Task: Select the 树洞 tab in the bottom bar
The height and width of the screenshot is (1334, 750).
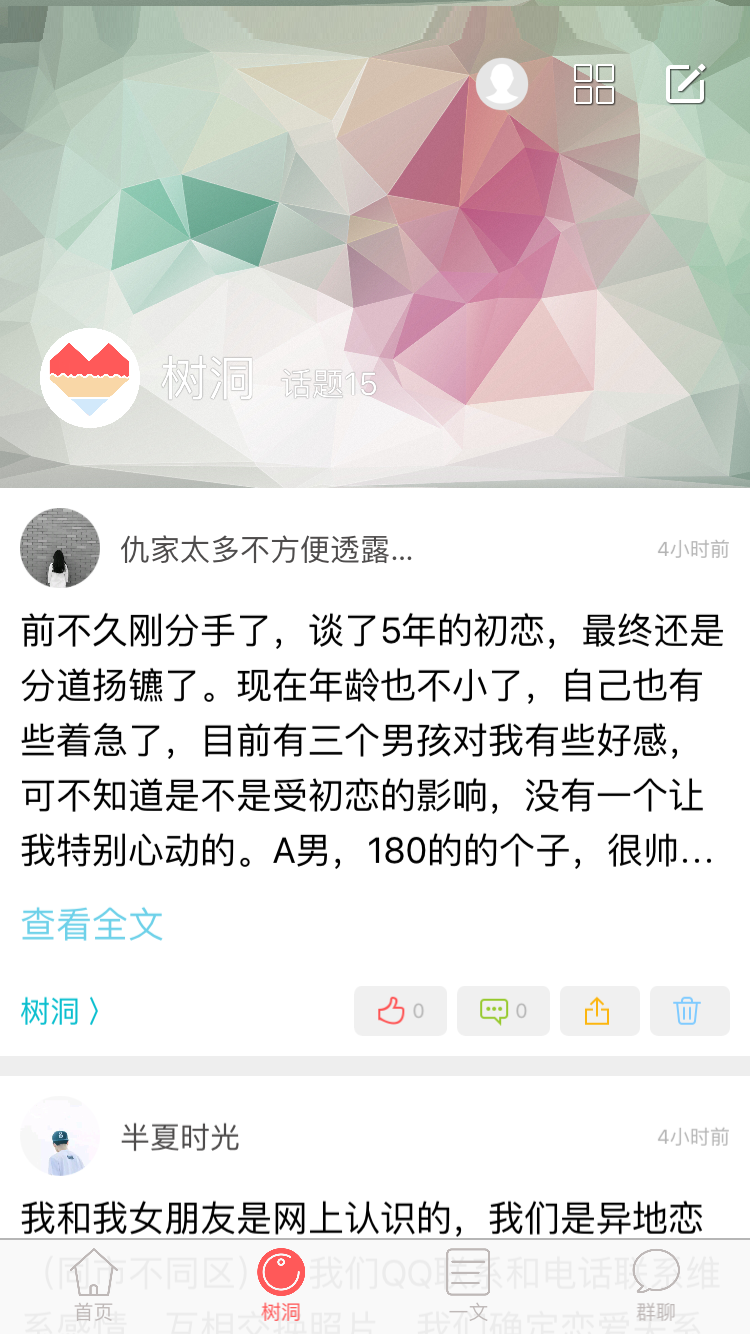Action: tap(281, 1286)
